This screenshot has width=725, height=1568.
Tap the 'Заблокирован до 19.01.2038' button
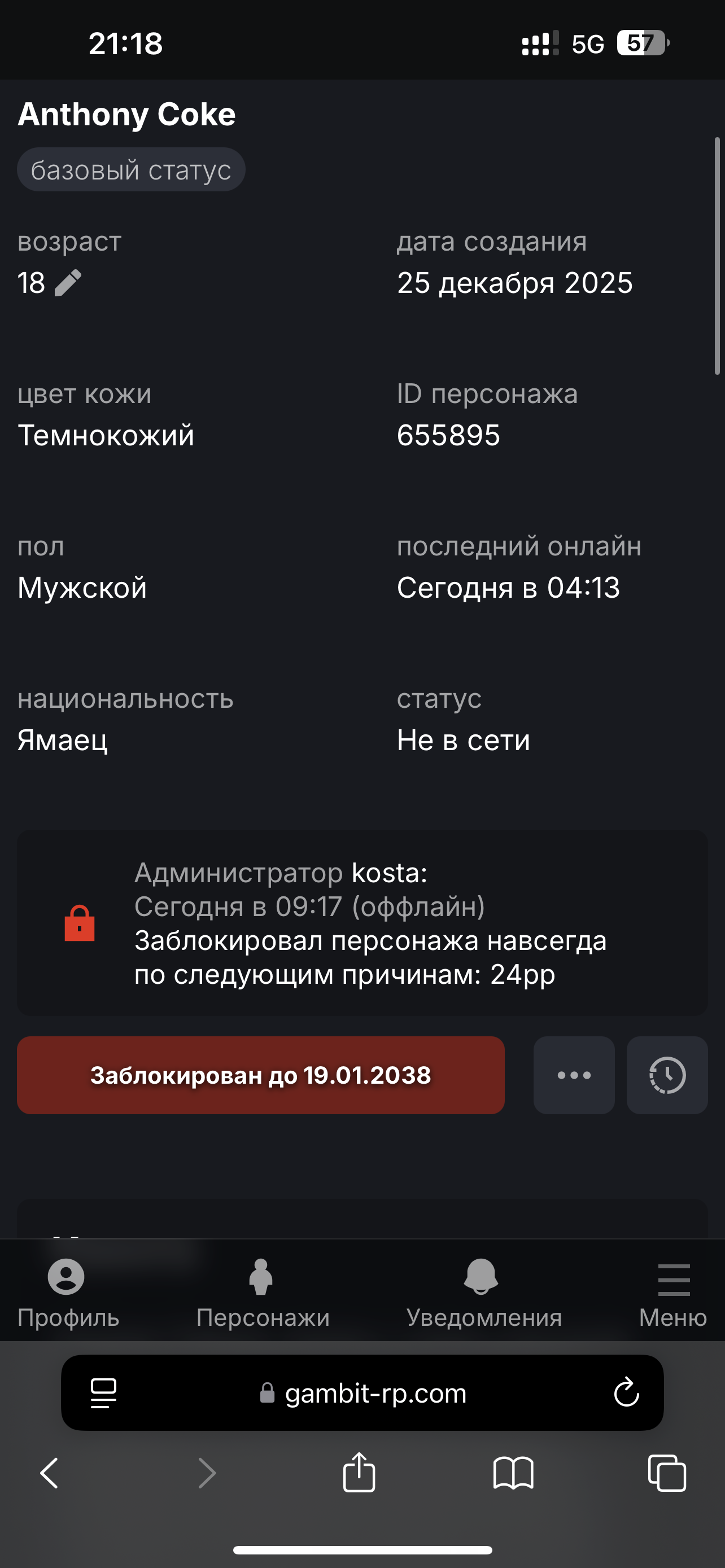point(260,1076)
